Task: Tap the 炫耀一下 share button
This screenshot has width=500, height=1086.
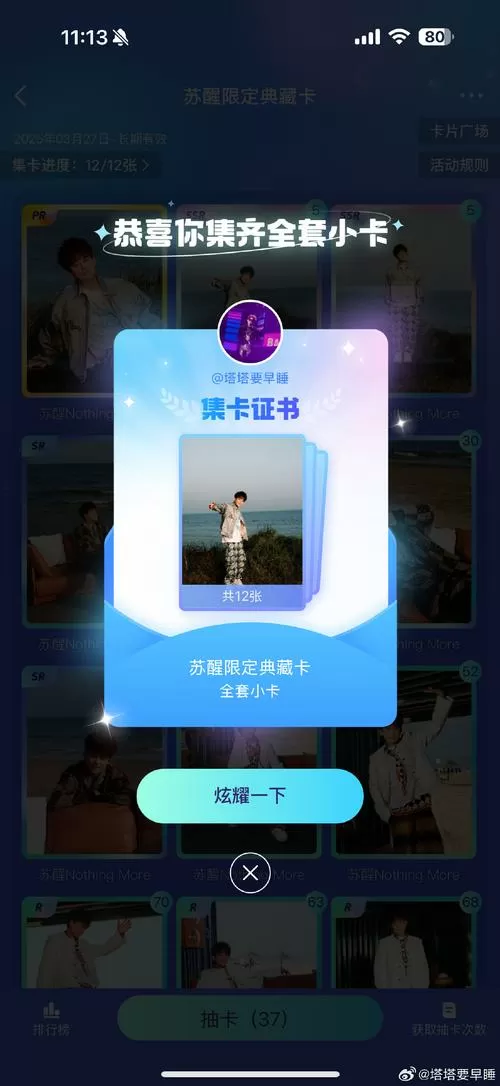Action: click(x=250, y=795)
